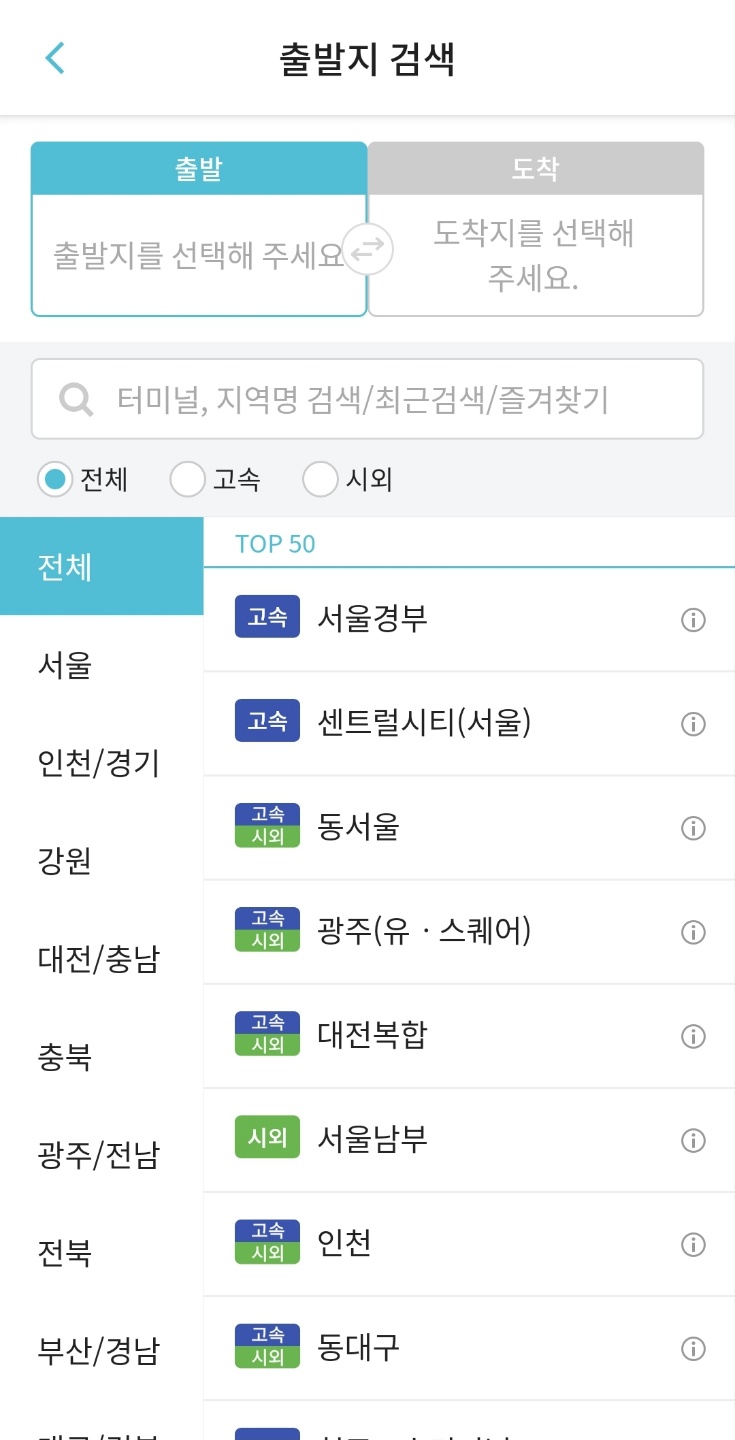Open info for 광주(유·스퀘어) terminal

pos(693,932)
